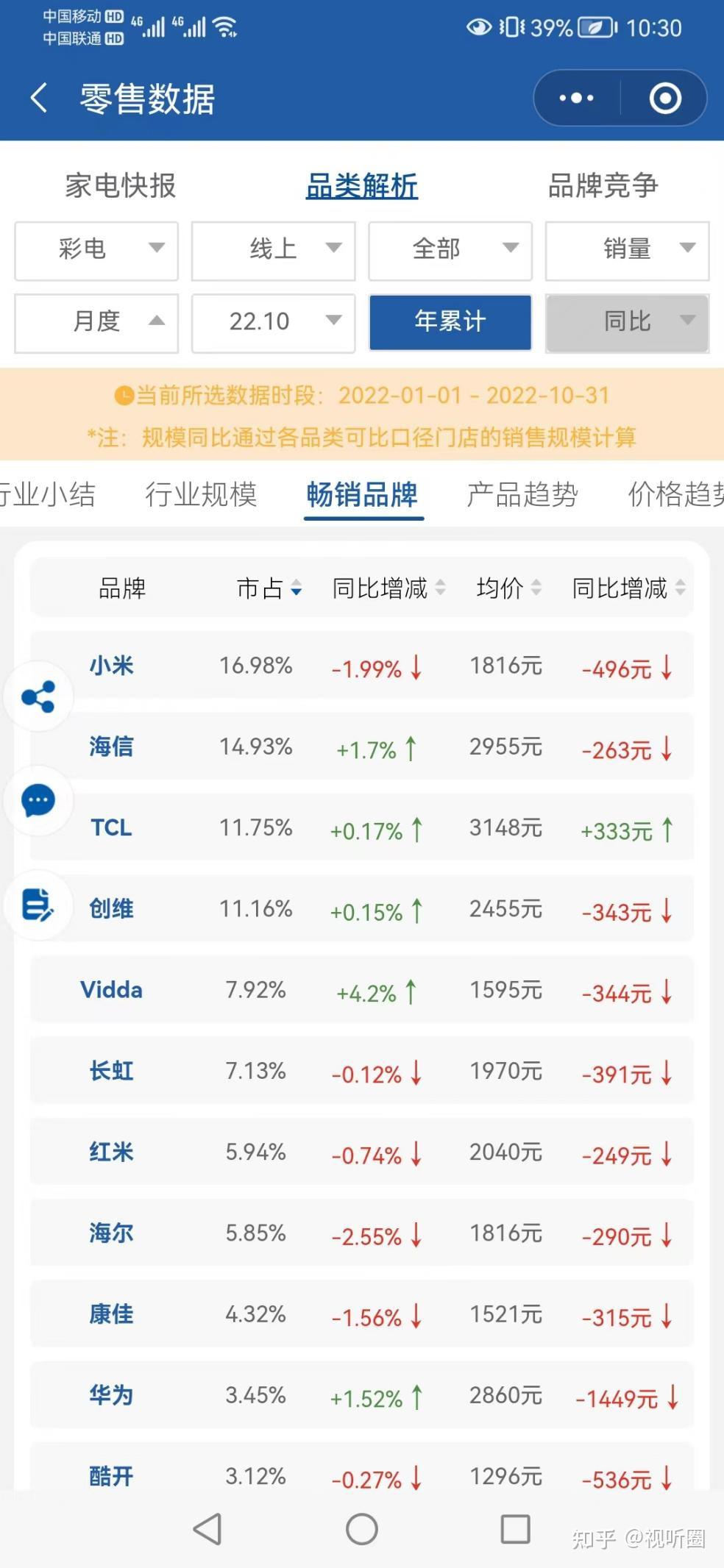Switch to 产品趋势 sub-tab
Viewport: 724px width, 1568px height.
(522, 494)
